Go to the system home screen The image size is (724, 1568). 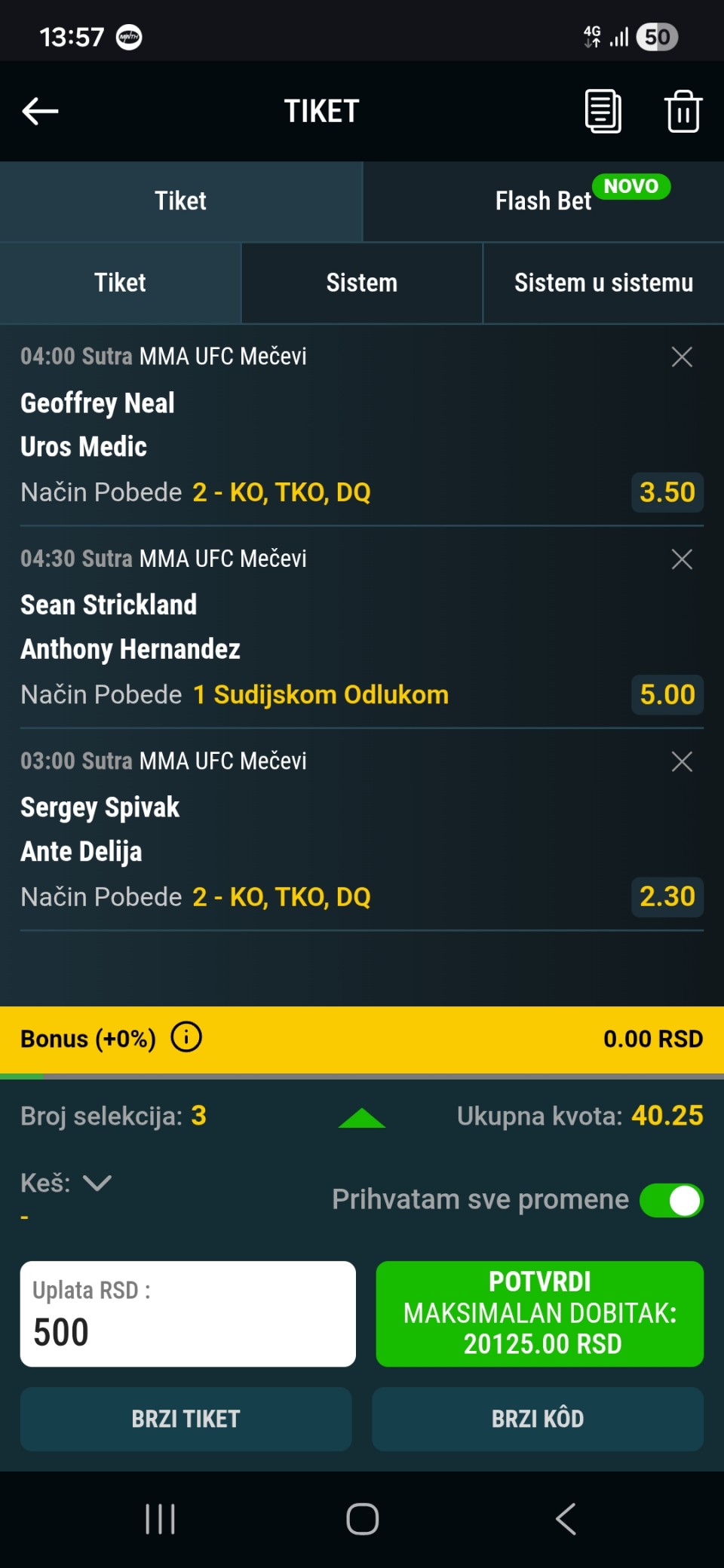(362, 1519)
